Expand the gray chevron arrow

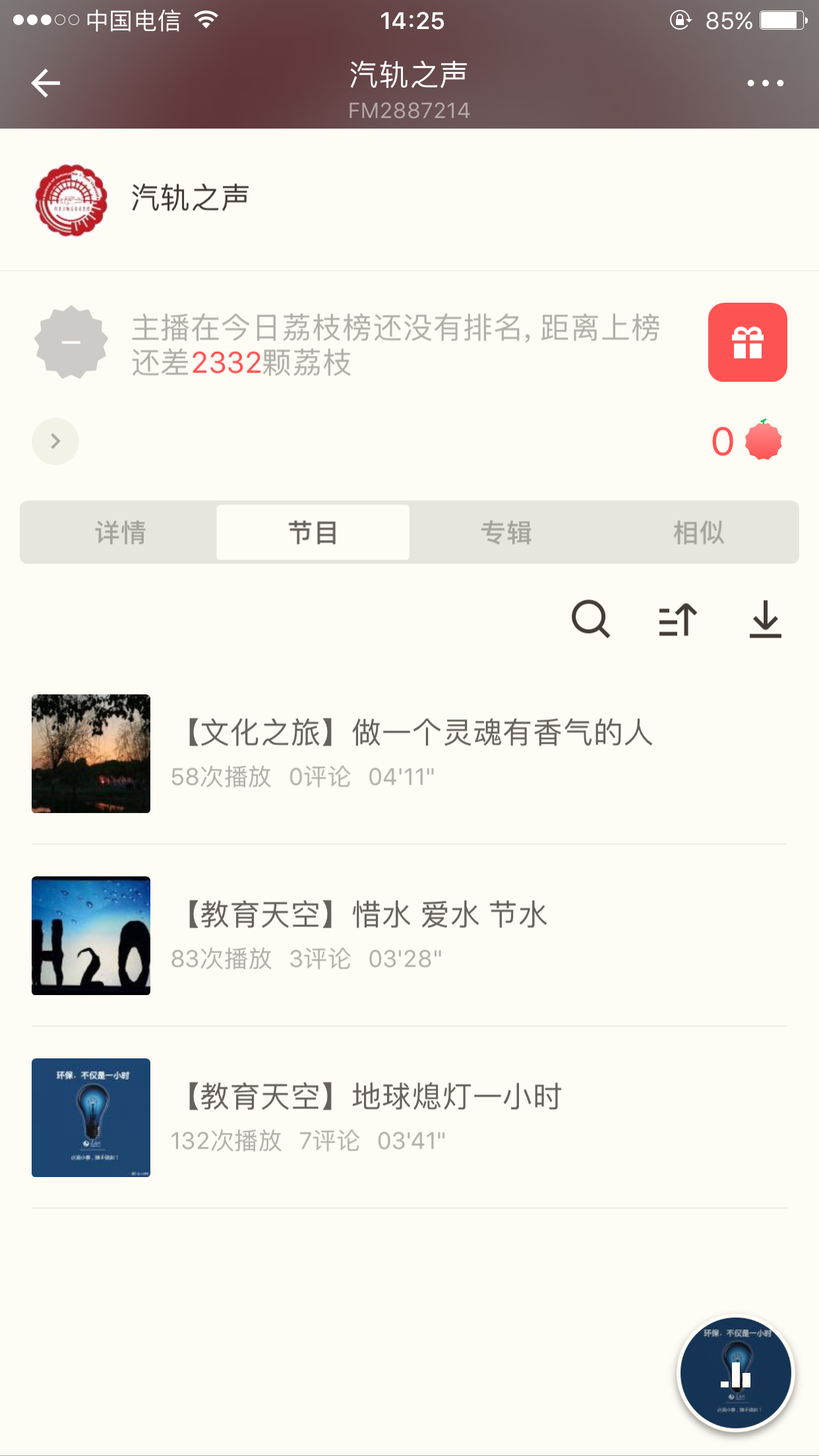click(x=55, y=441)
